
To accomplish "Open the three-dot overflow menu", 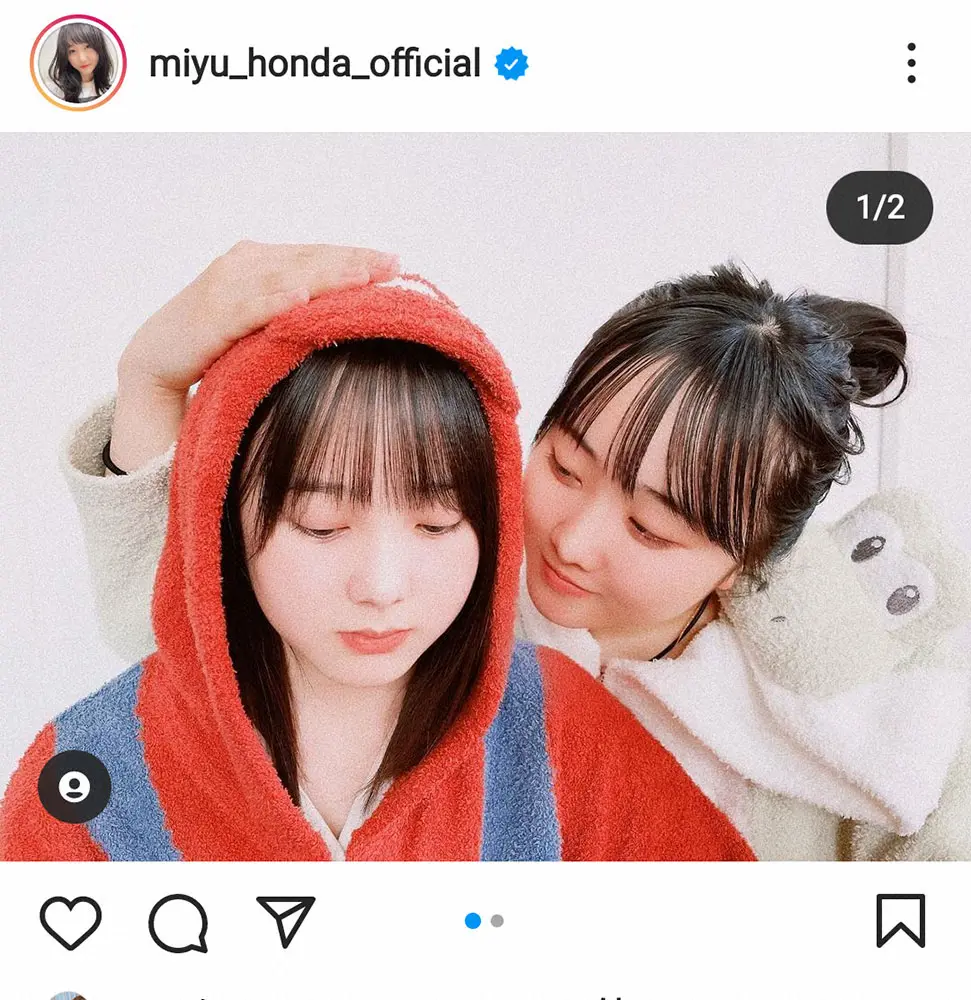I will 910,63.
